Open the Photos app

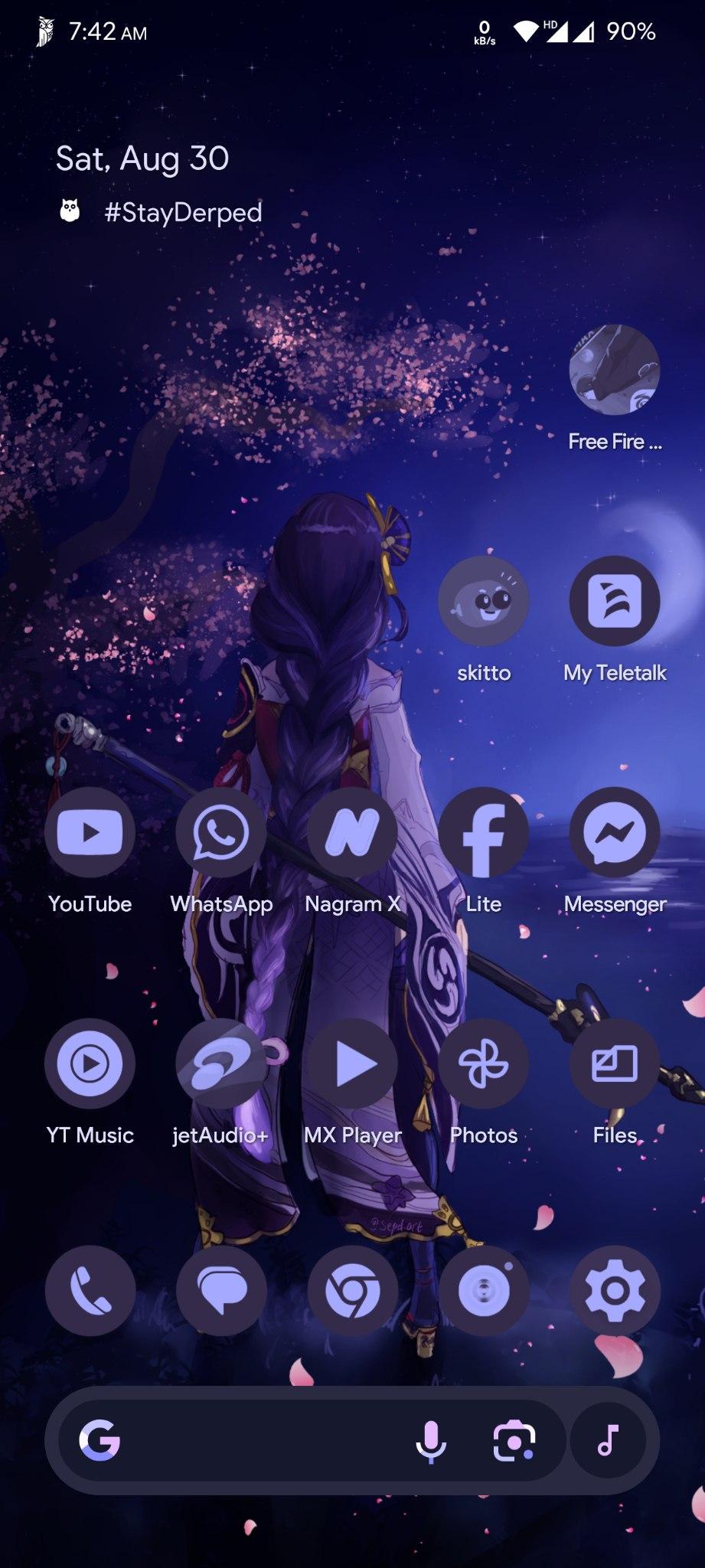(x=483, y=1064)
